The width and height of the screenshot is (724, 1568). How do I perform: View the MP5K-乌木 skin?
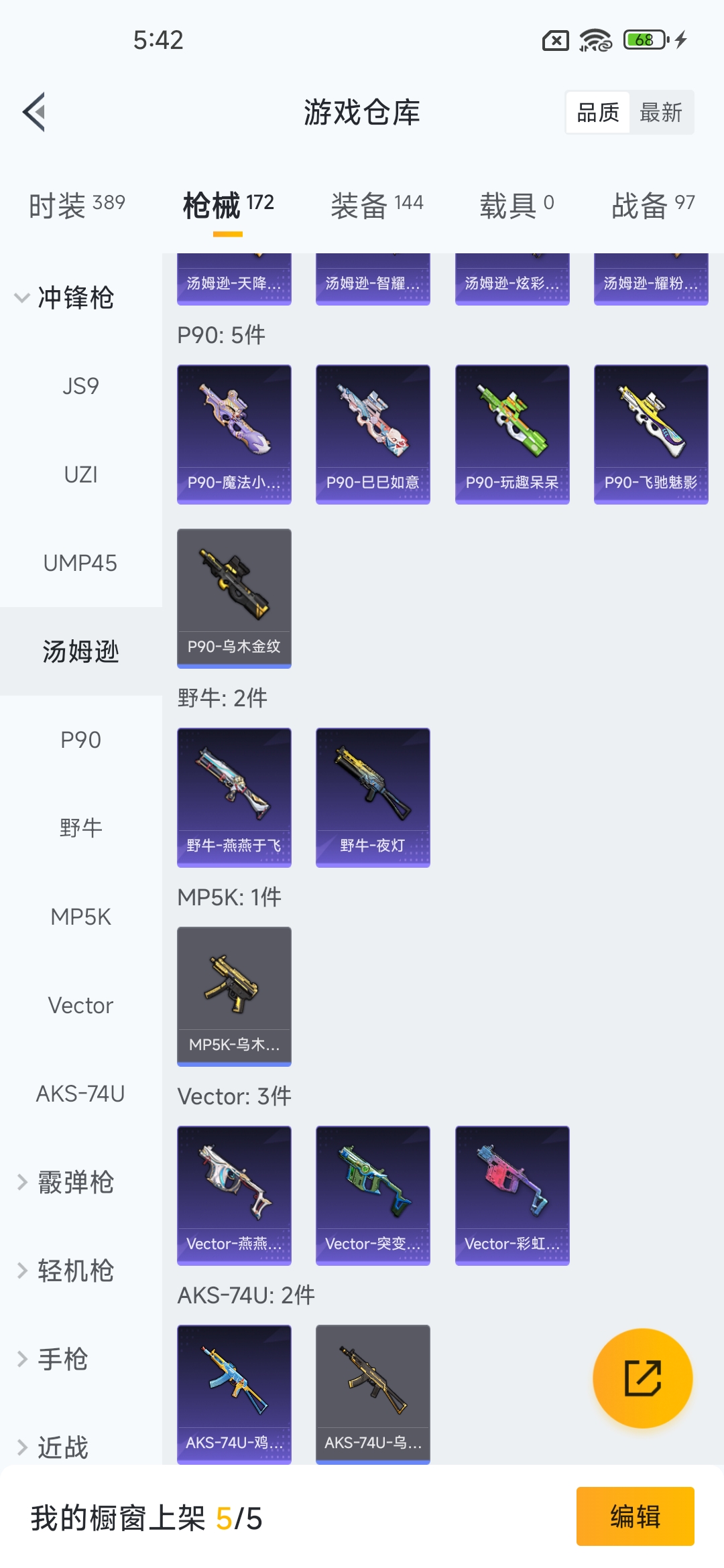[x=234, y=996]
